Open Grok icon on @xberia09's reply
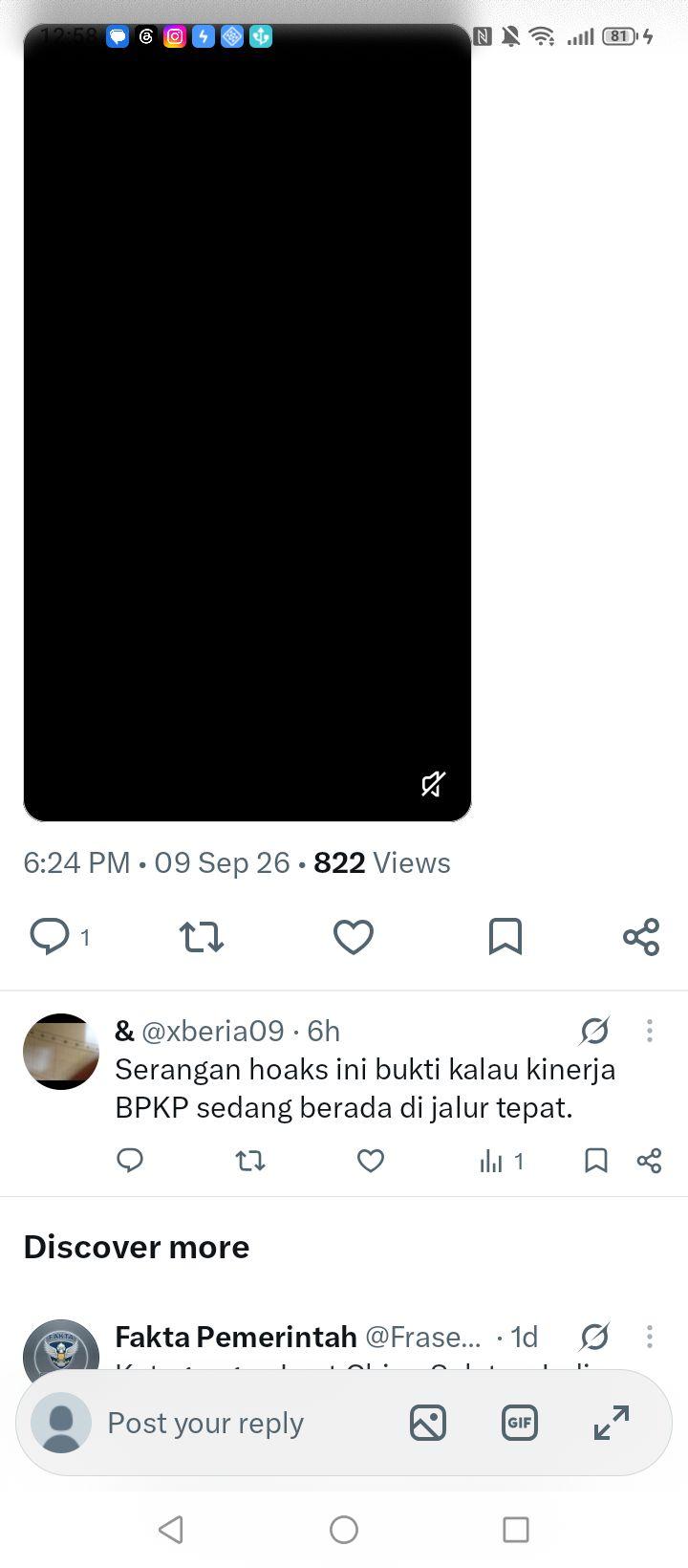Image resolution: width=688 pixels, height=1568 pixels. coord(594,1031)
